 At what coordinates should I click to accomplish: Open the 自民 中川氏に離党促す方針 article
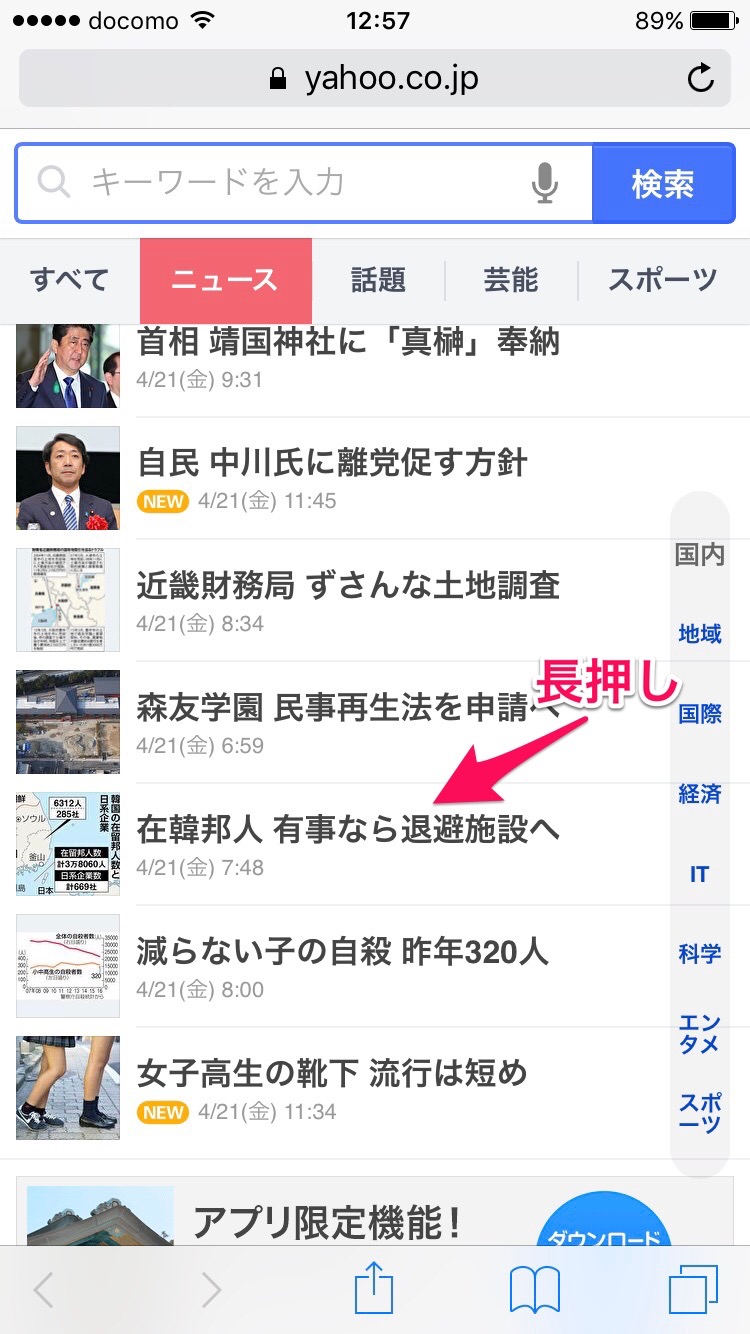[332, 464]
